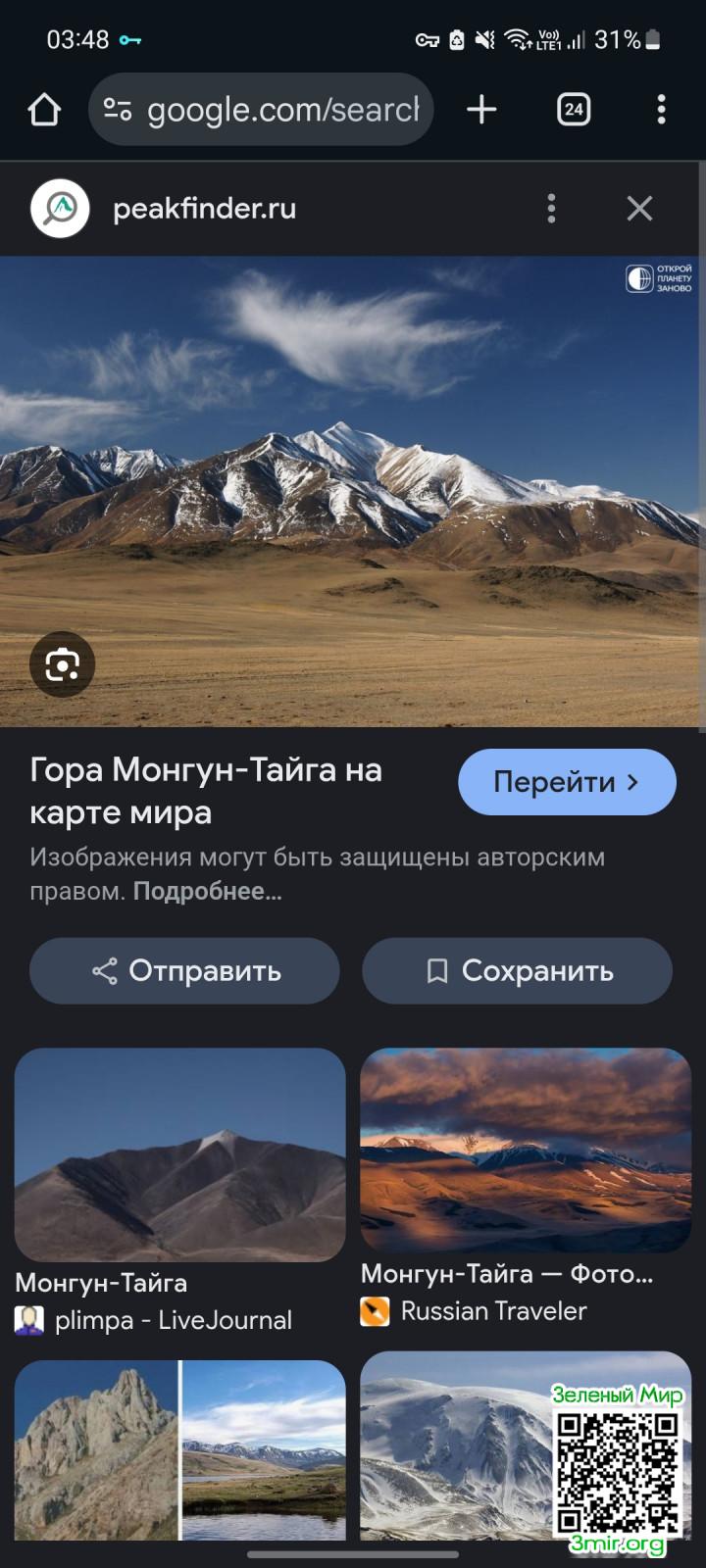Open the rocky peak and lake thumbnail
Screen dimensions: 706x1568
pos(179,1448)
